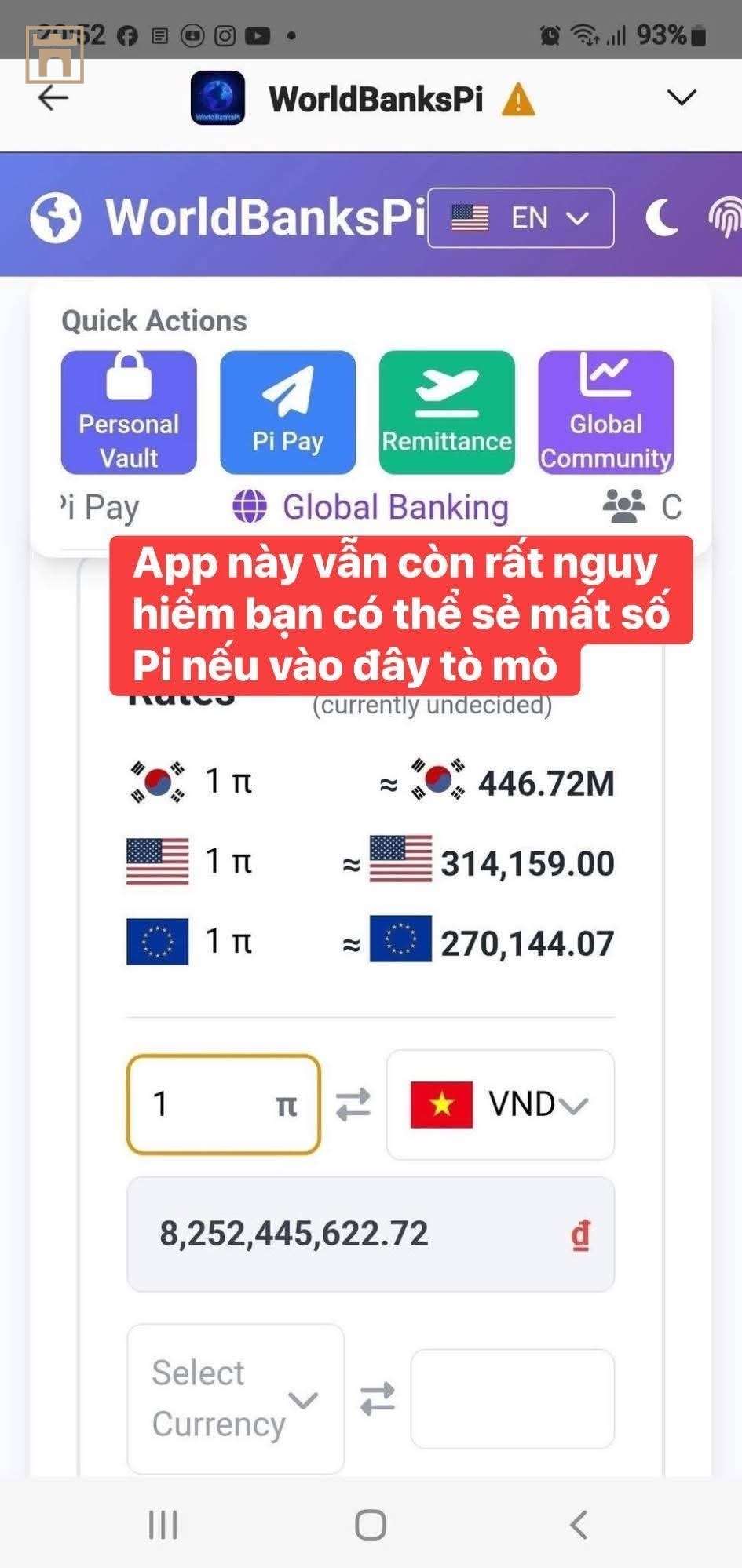The height and width of the screenshot is (1568, 742).
Task: Tap the system home button
Action: click(x=371, y=1525)
